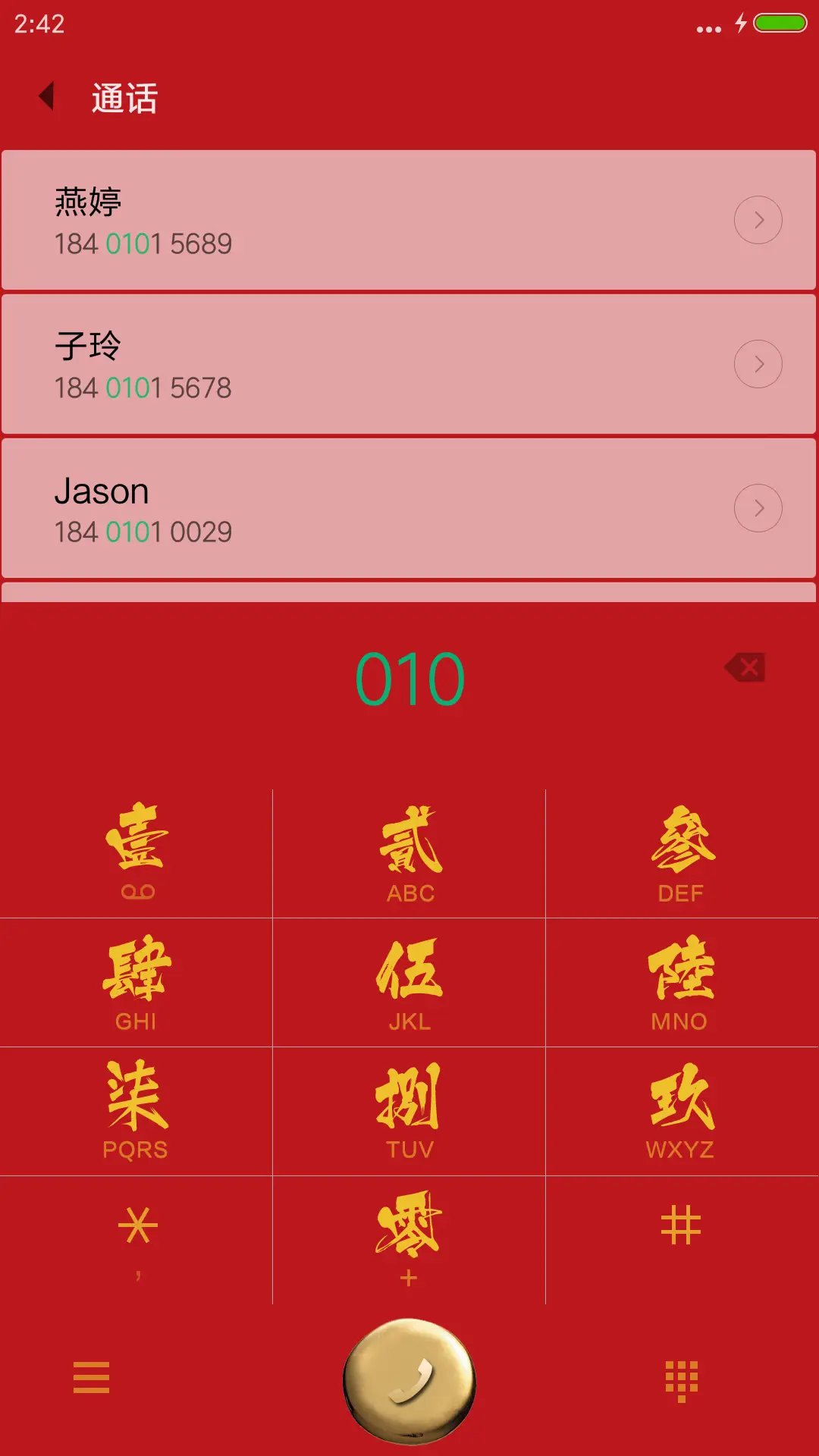Dial digit 捌 (eight) TUV key
Viewport: 819px width, 1456px height.
(409, 1107)
